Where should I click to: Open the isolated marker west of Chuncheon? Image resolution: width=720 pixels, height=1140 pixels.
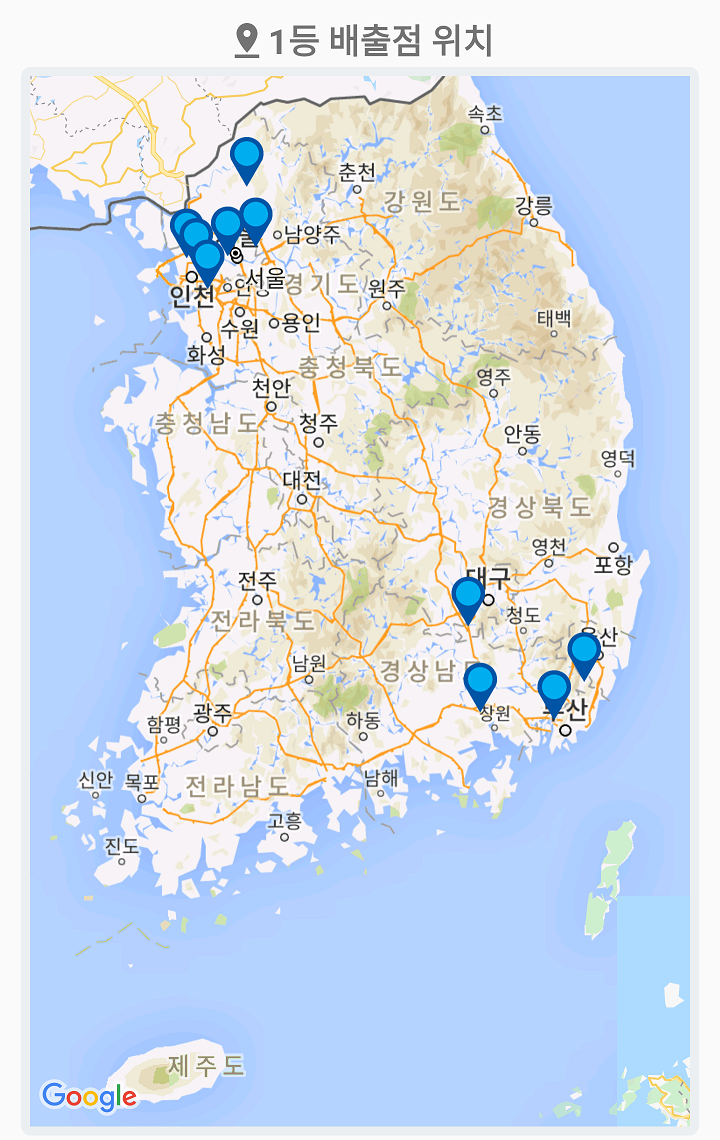(246, 158)
